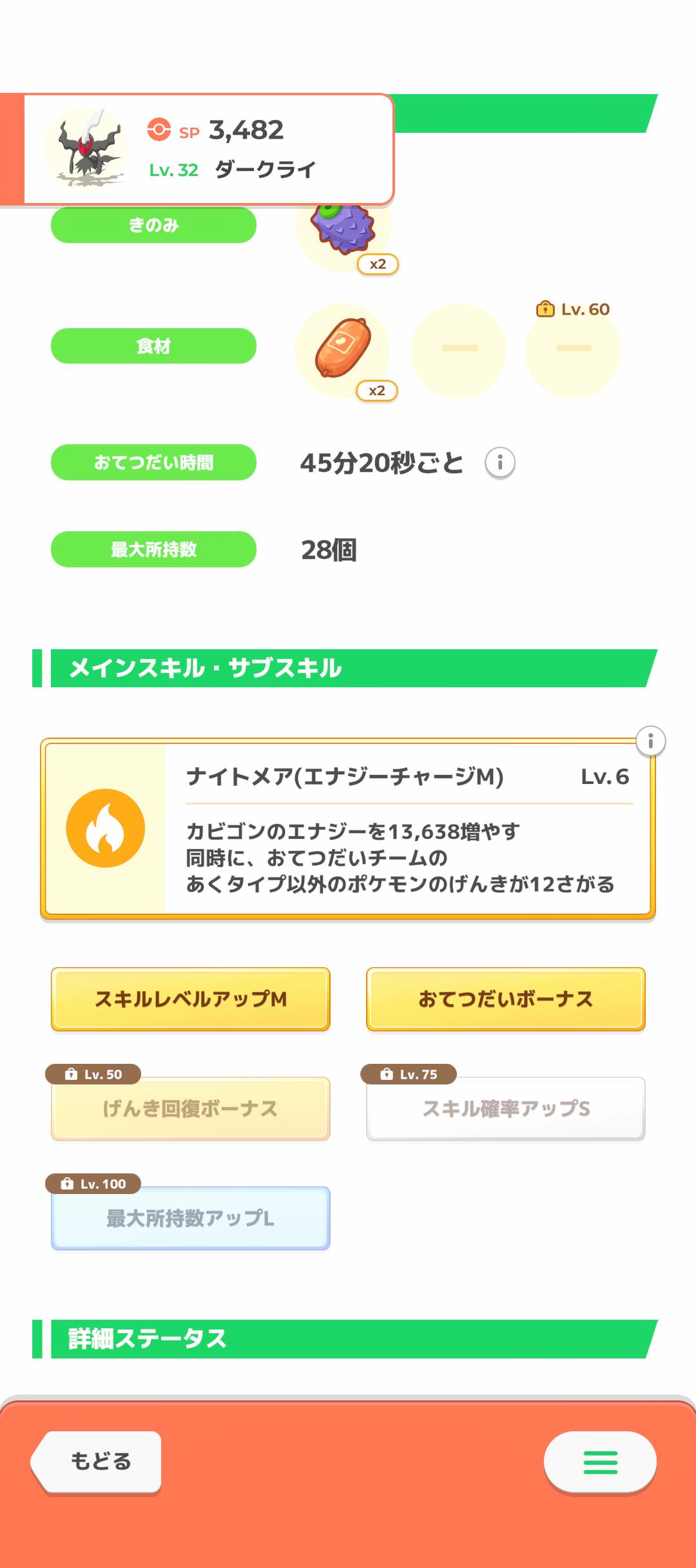Tap the sausage ingredient icon
Screen dimensions: 696x1568
(x=343, y=349)
